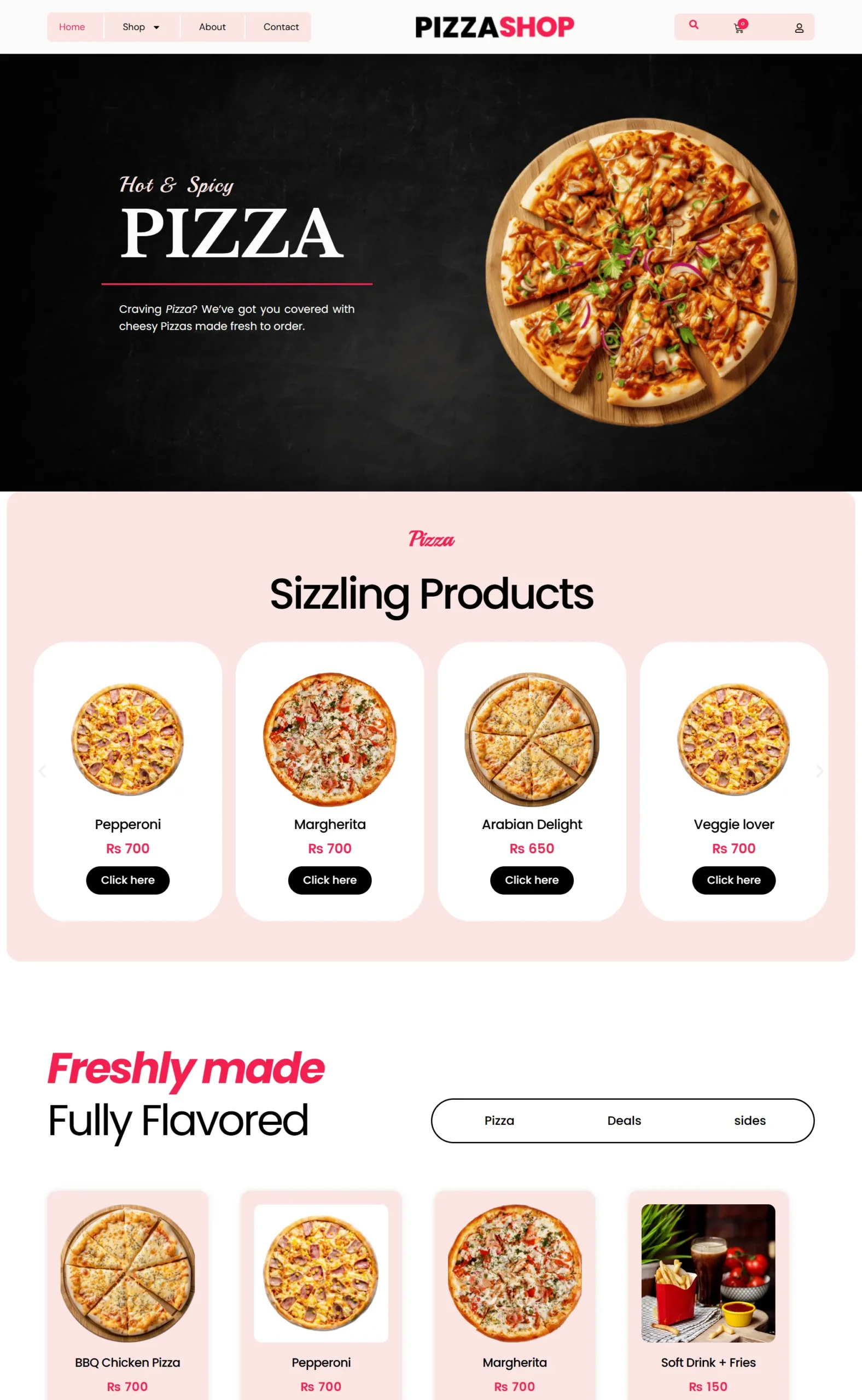Go to the Home page

(x=72, y=27)
